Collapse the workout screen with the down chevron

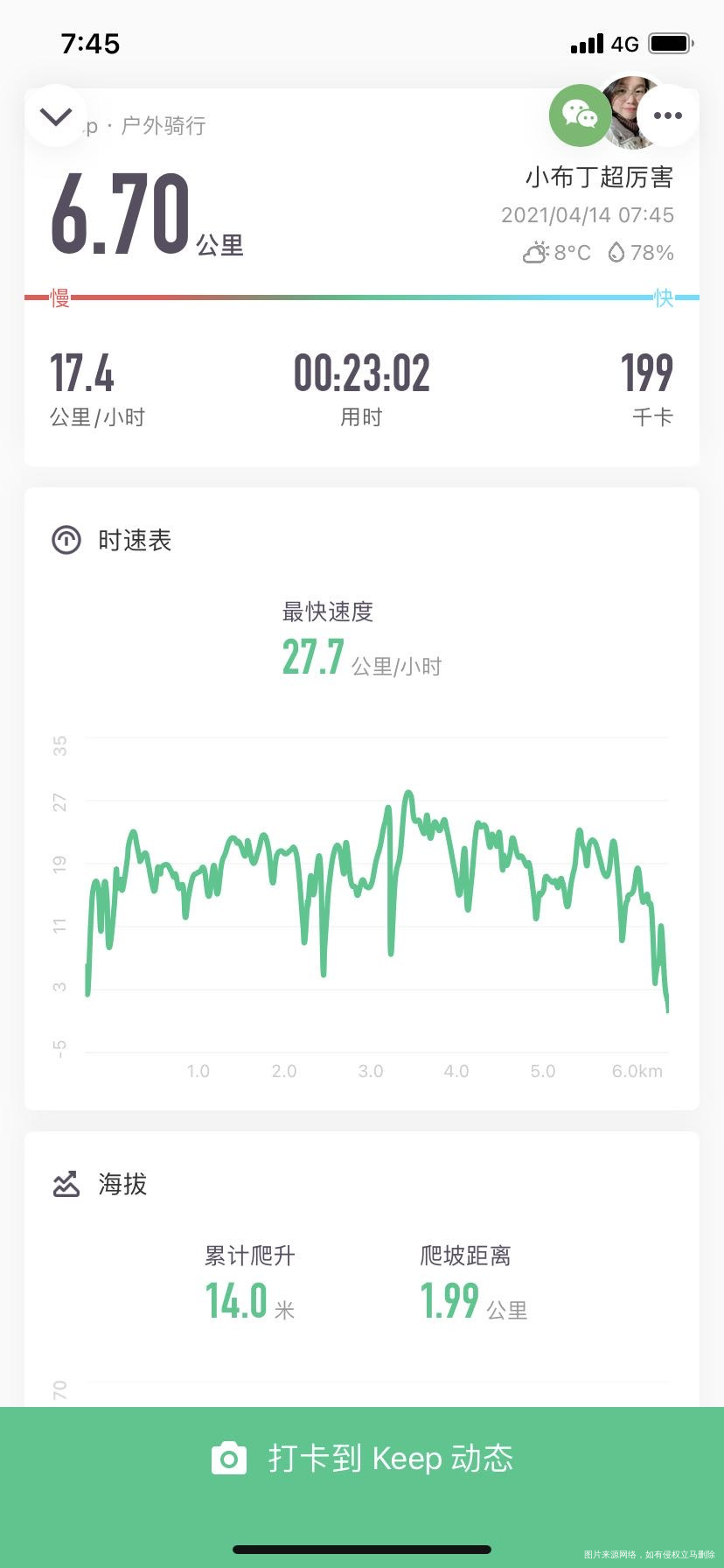(x=55, y=116)
